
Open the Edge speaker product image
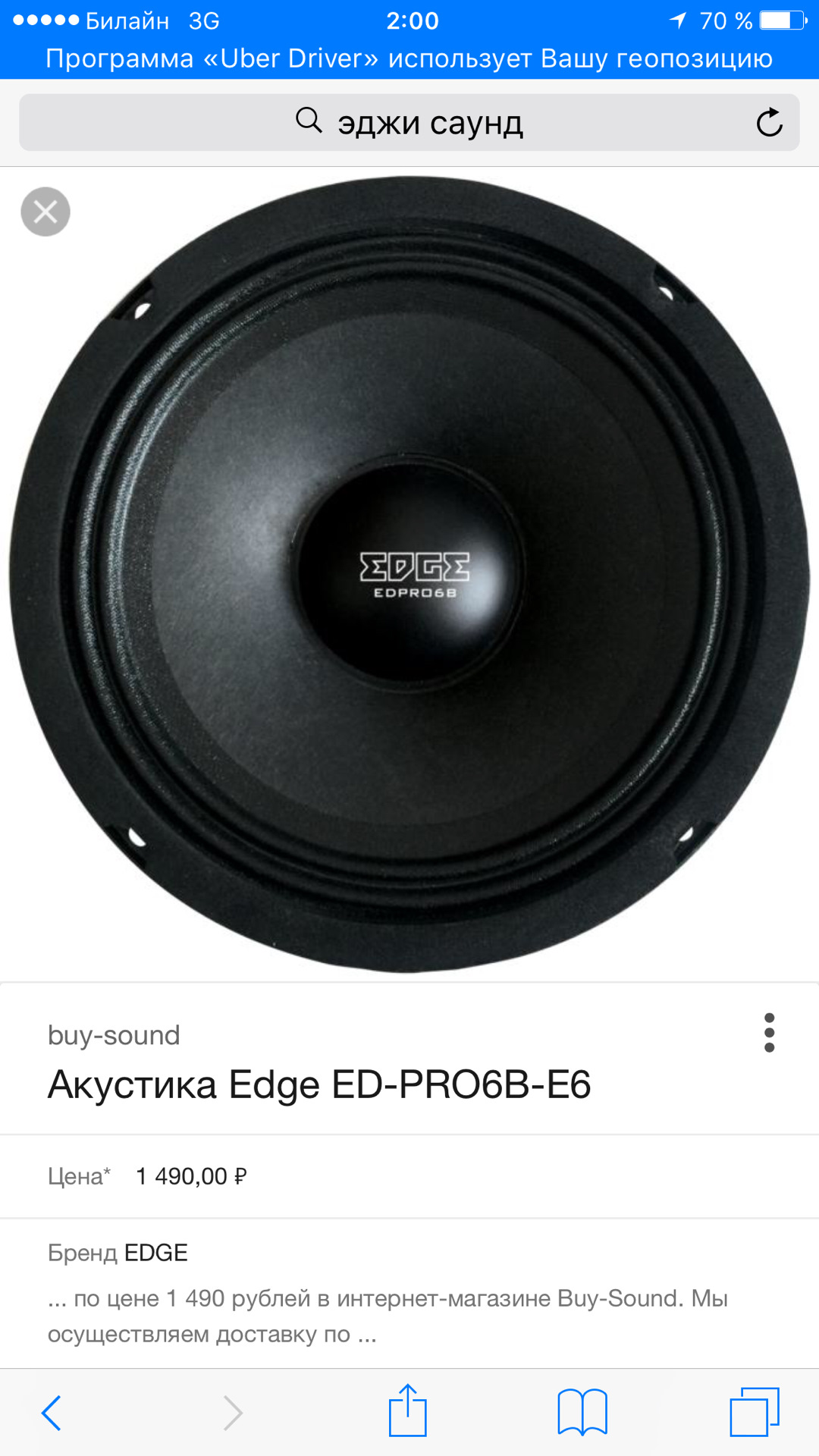point(409,574)
